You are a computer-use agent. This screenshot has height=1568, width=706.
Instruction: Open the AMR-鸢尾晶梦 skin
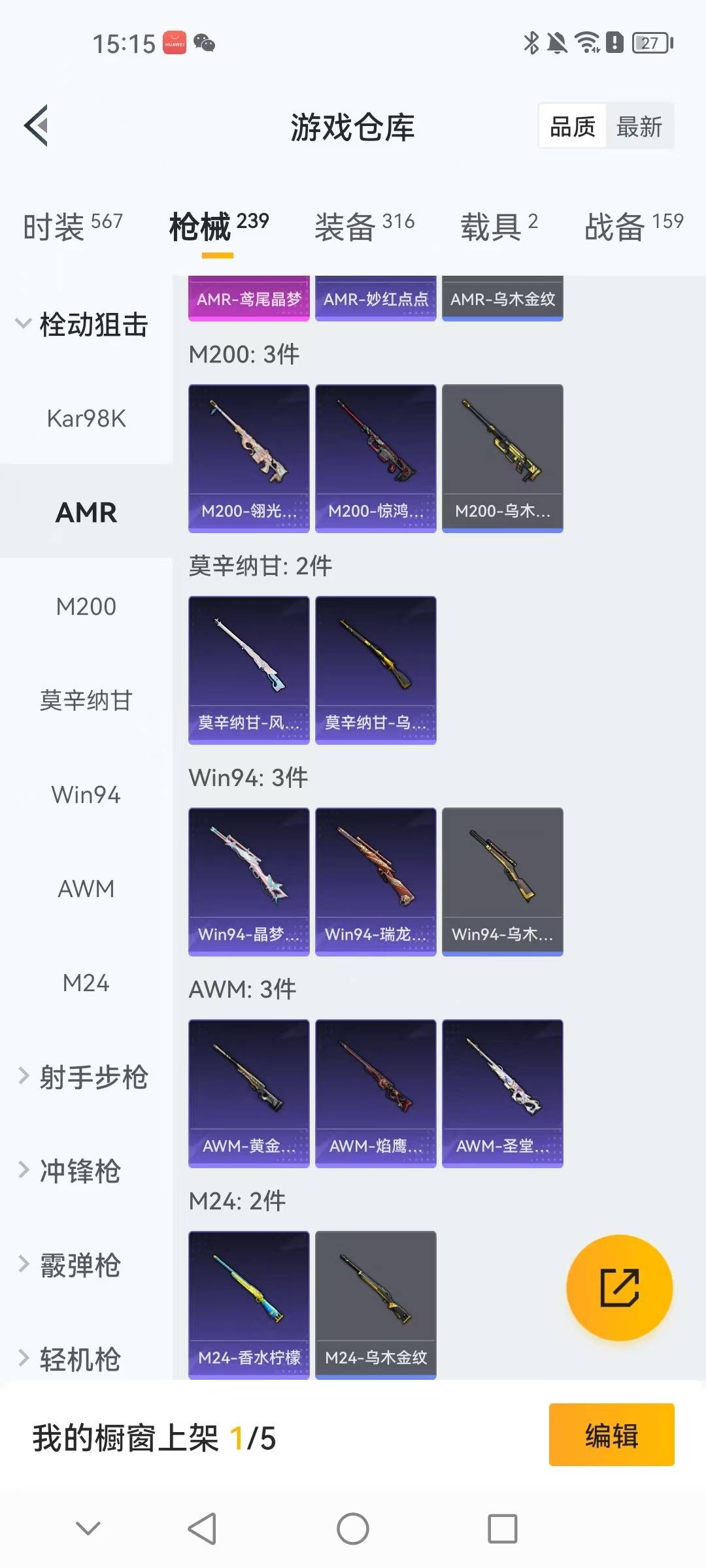tap(248, 299)
